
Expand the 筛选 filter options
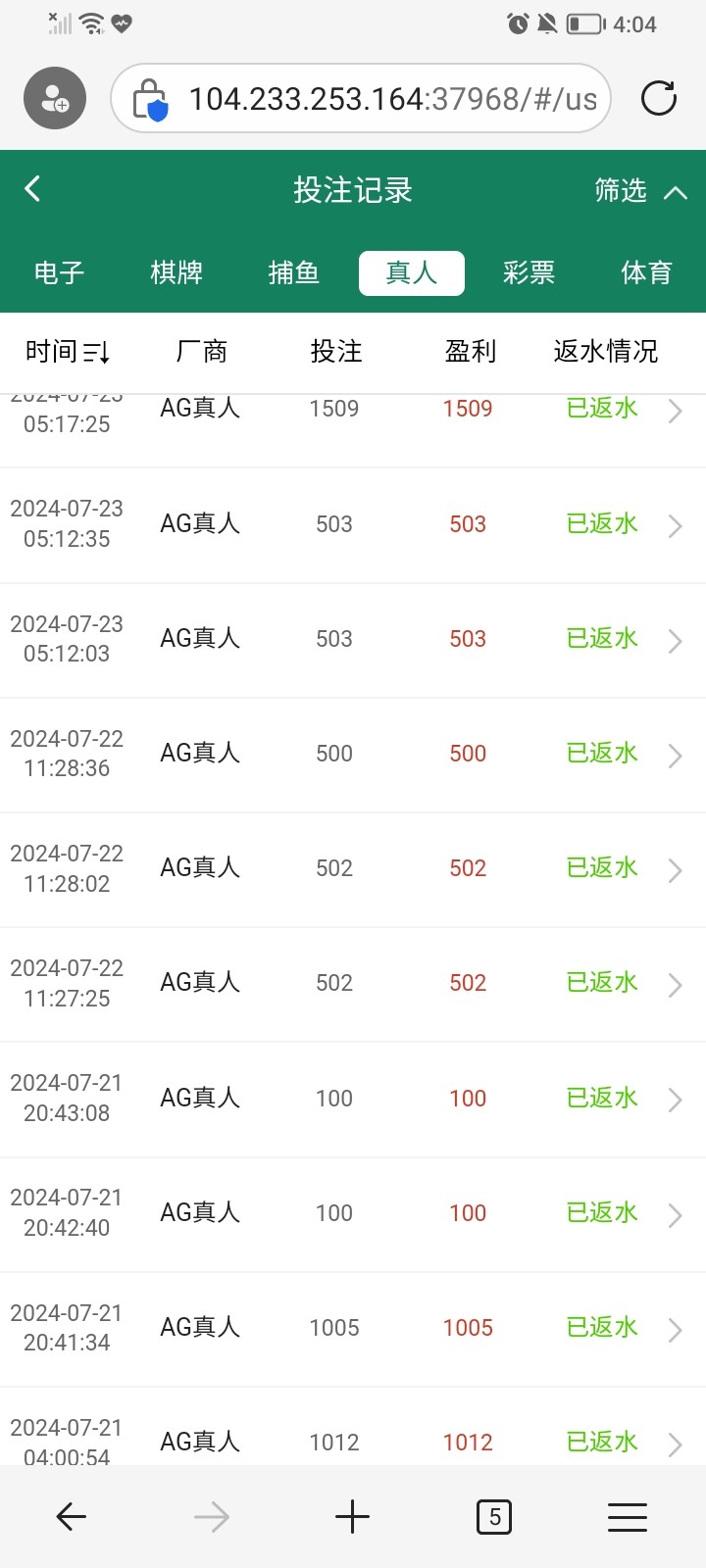tap(639, 190)
